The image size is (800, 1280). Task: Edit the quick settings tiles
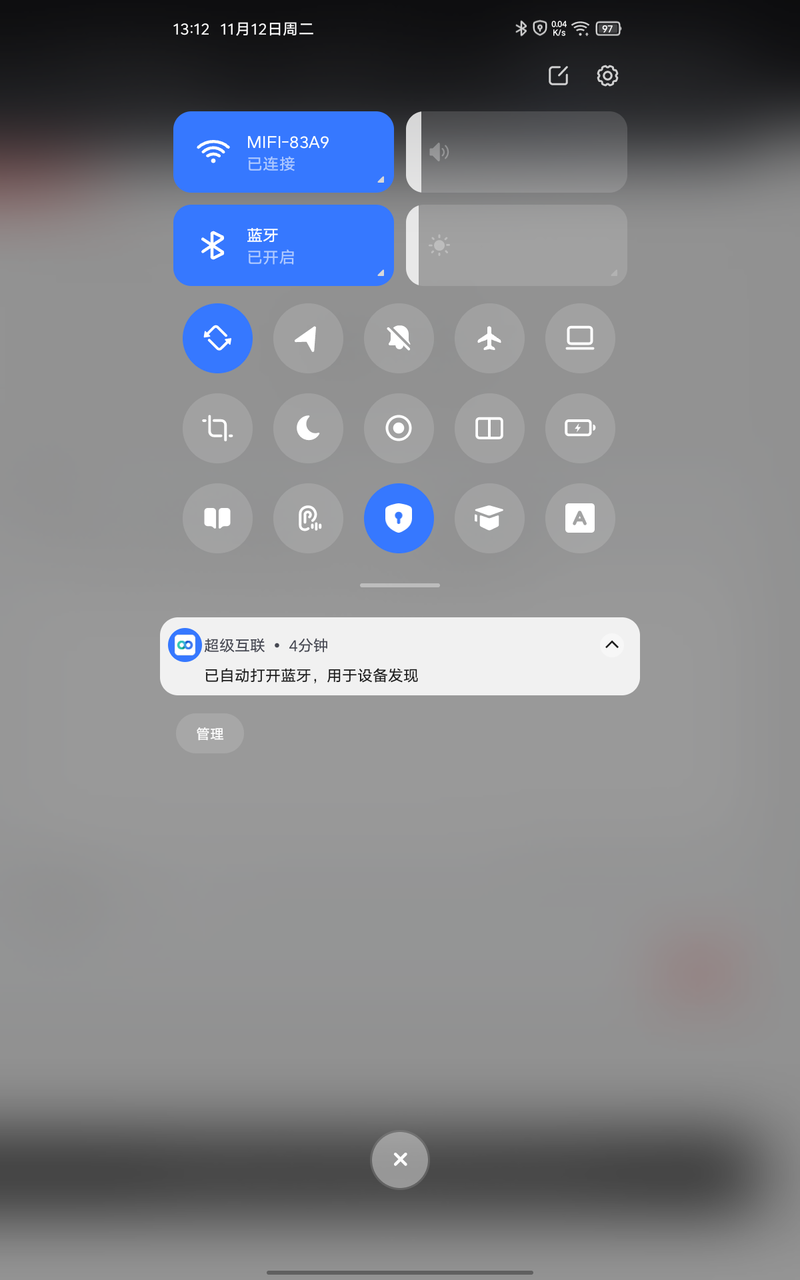558,76
